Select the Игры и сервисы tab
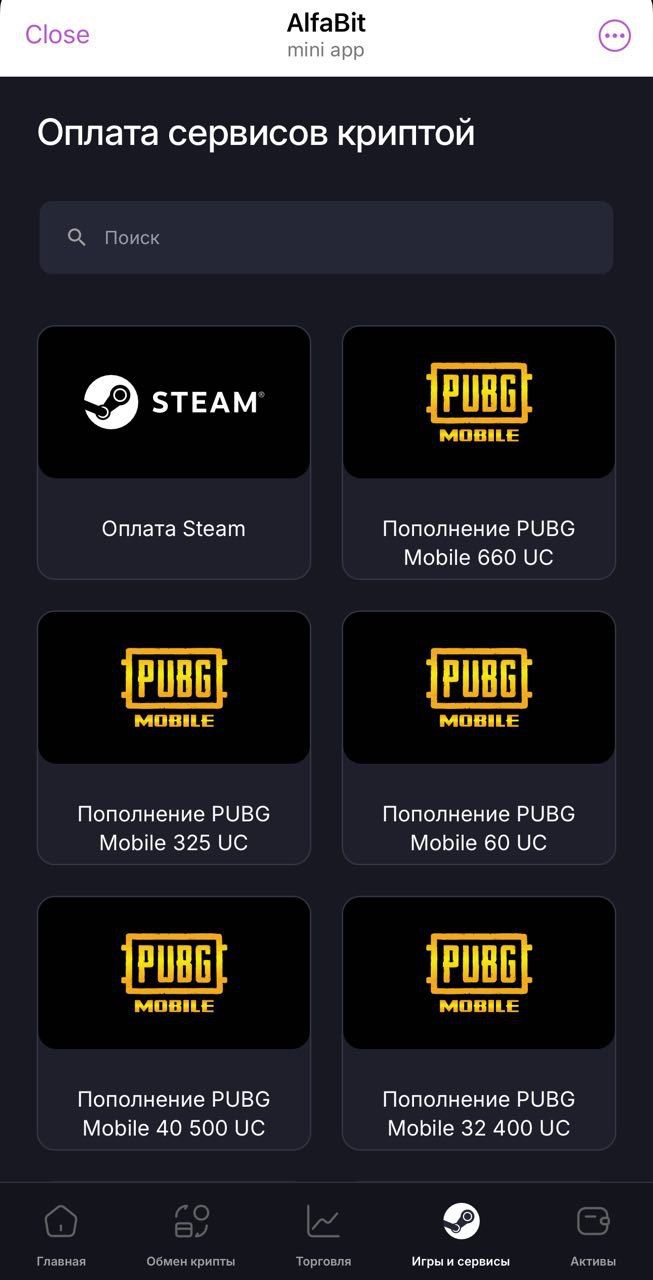653x1280 pixels. tap(461, 1234)
